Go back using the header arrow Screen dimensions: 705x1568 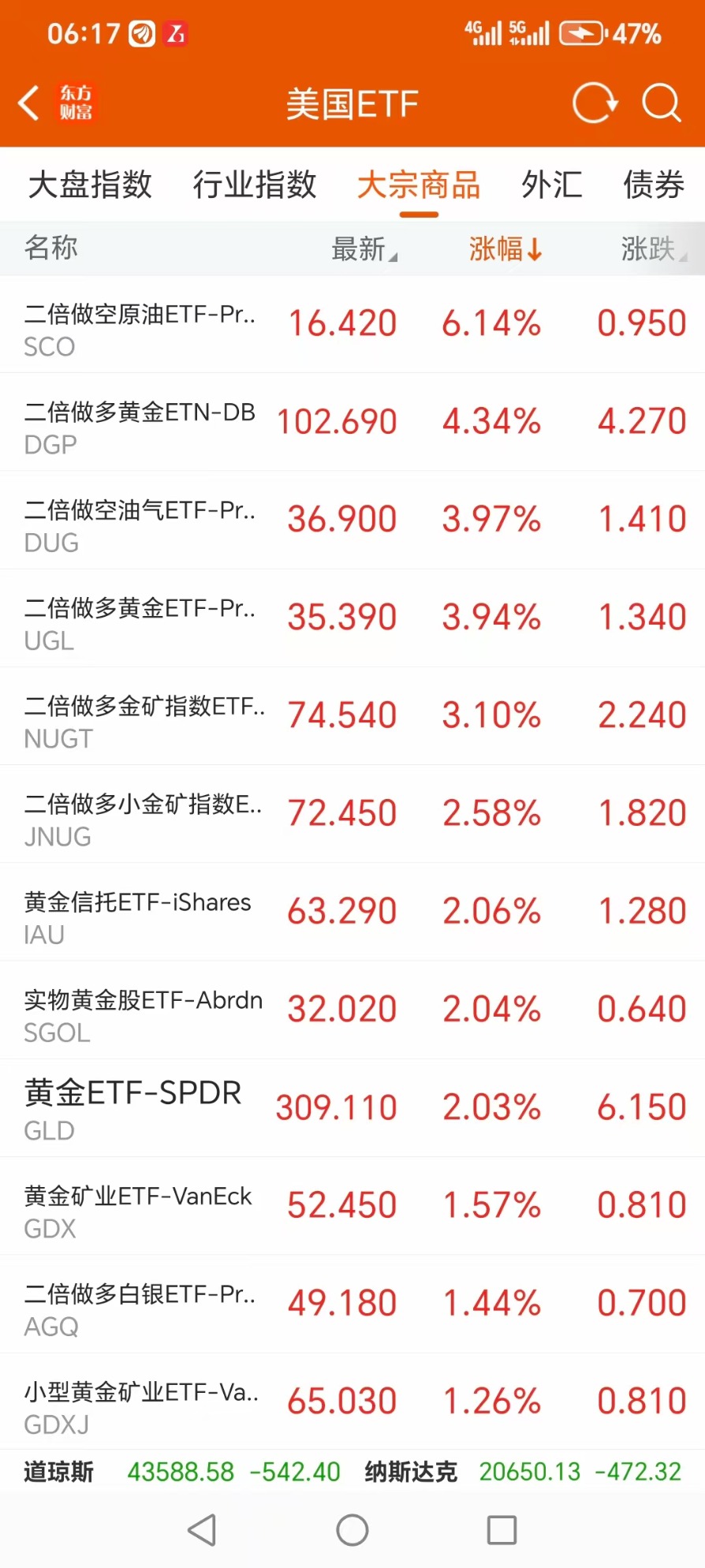tap(29, 103)
